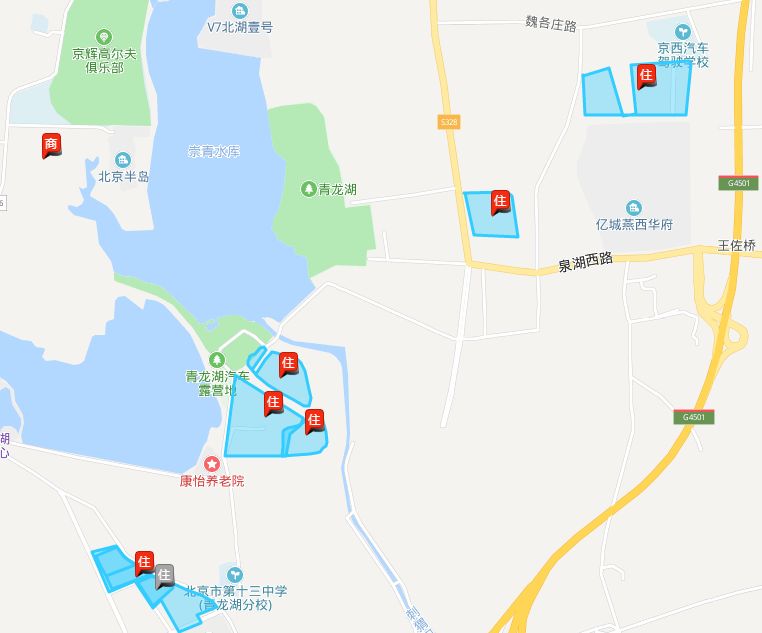Tap the 青龙湖汽车露营地 point of interest icon
Screen dimensions: 762x633
[217, 360]
